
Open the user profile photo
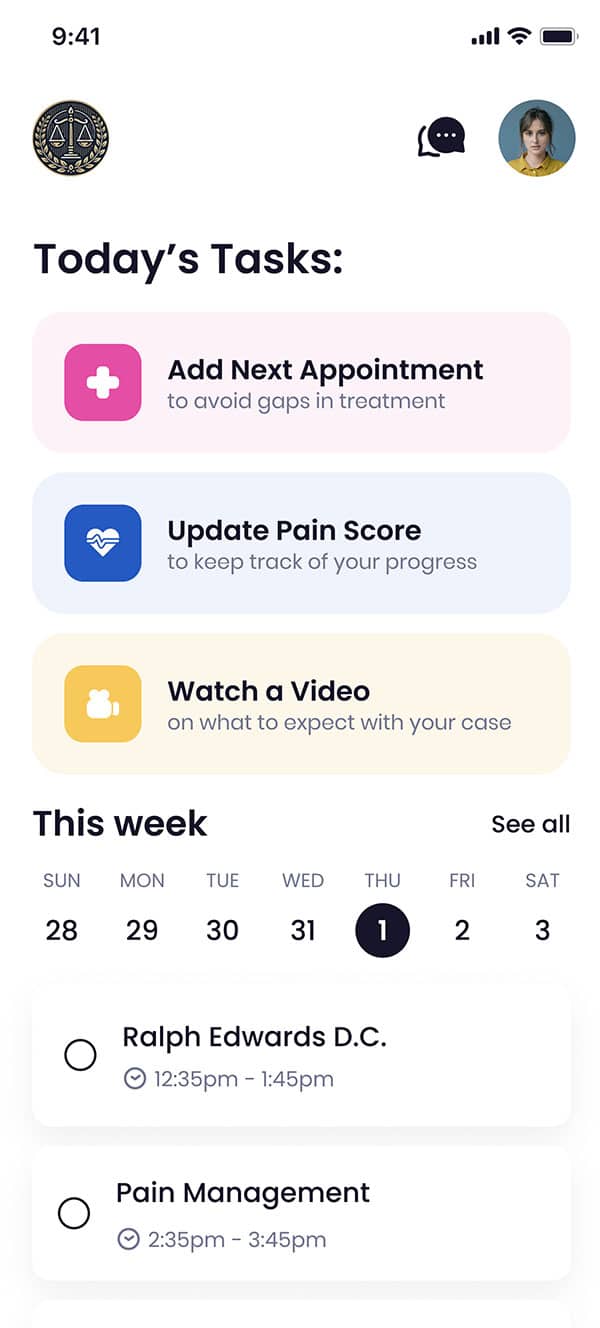click(x=537, y=138)
